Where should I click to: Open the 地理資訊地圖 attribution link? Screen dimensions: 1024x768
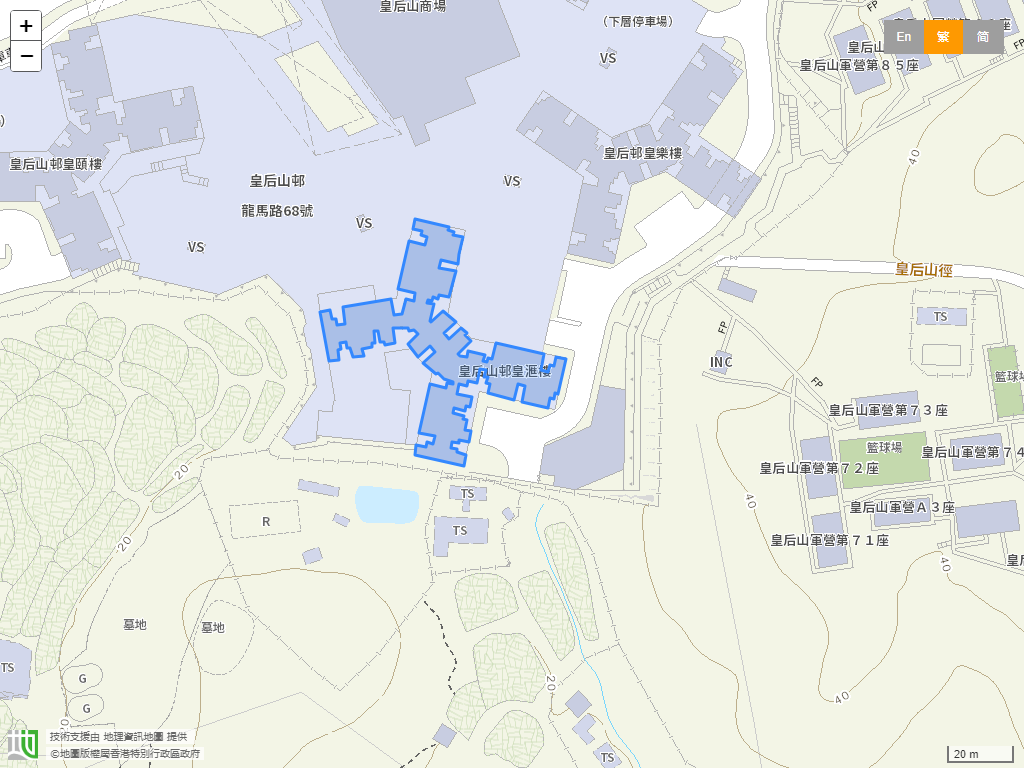(x=133, y=736)
